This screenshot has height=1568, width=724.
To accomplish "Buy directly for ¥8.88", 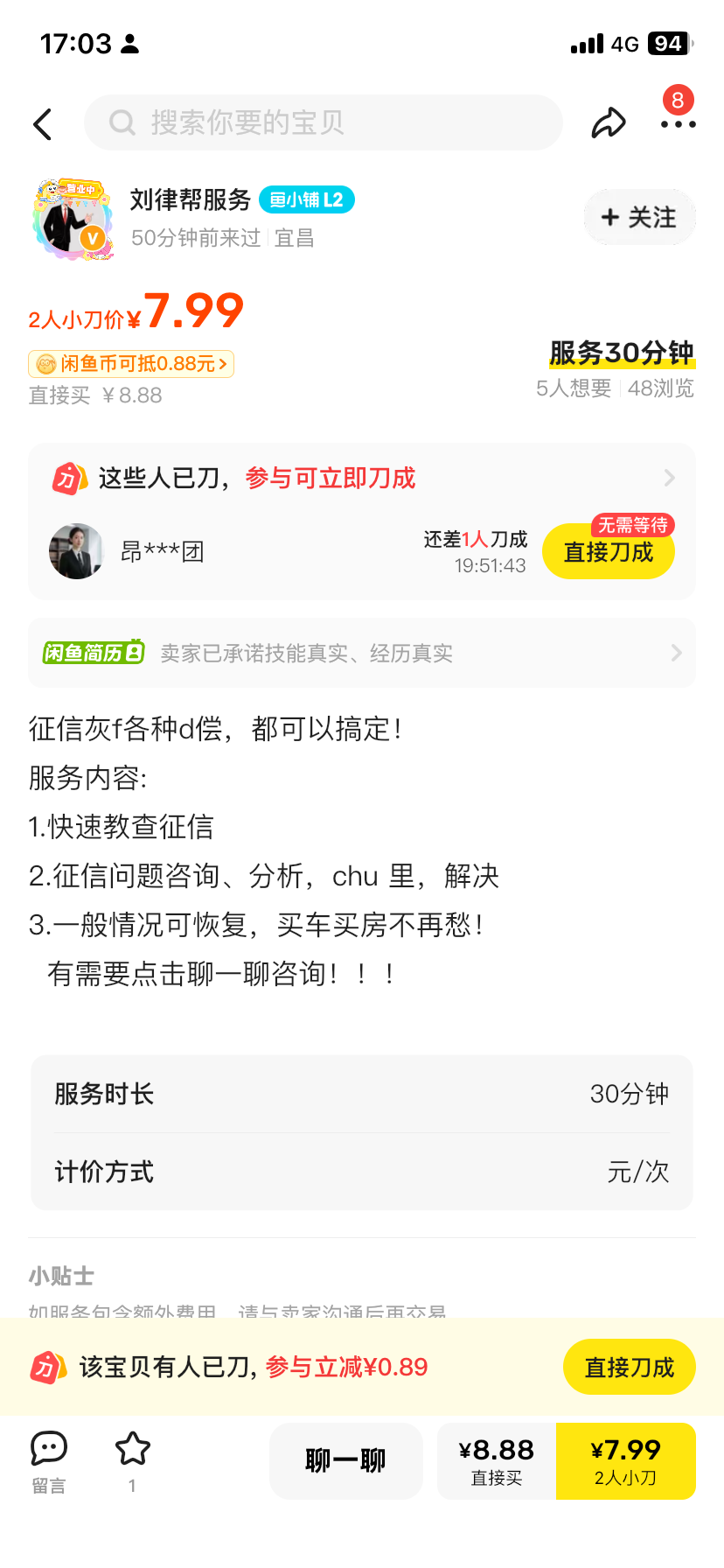I will point(497,1460).
